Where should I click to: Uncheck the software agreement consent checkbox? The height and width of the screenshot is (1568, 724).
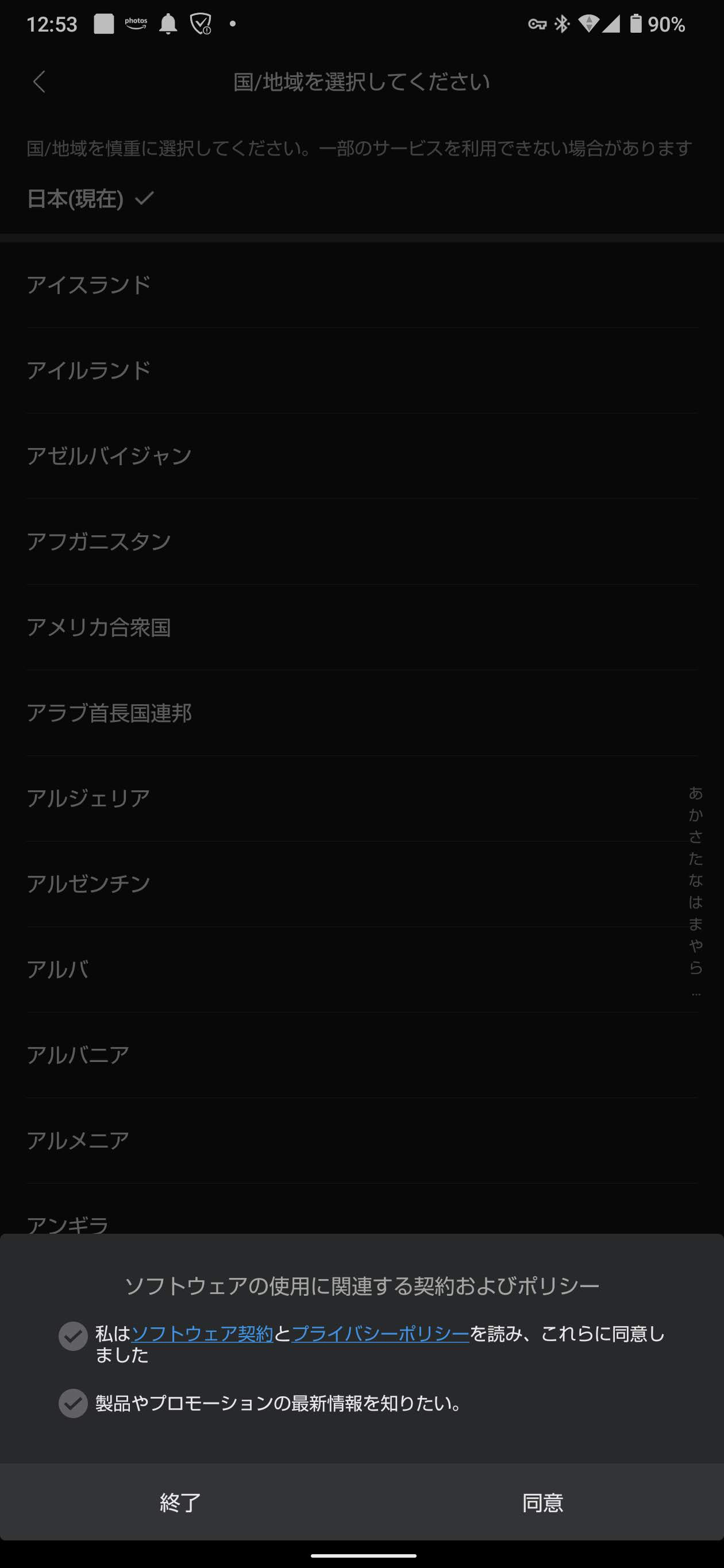click(73, 1337)
